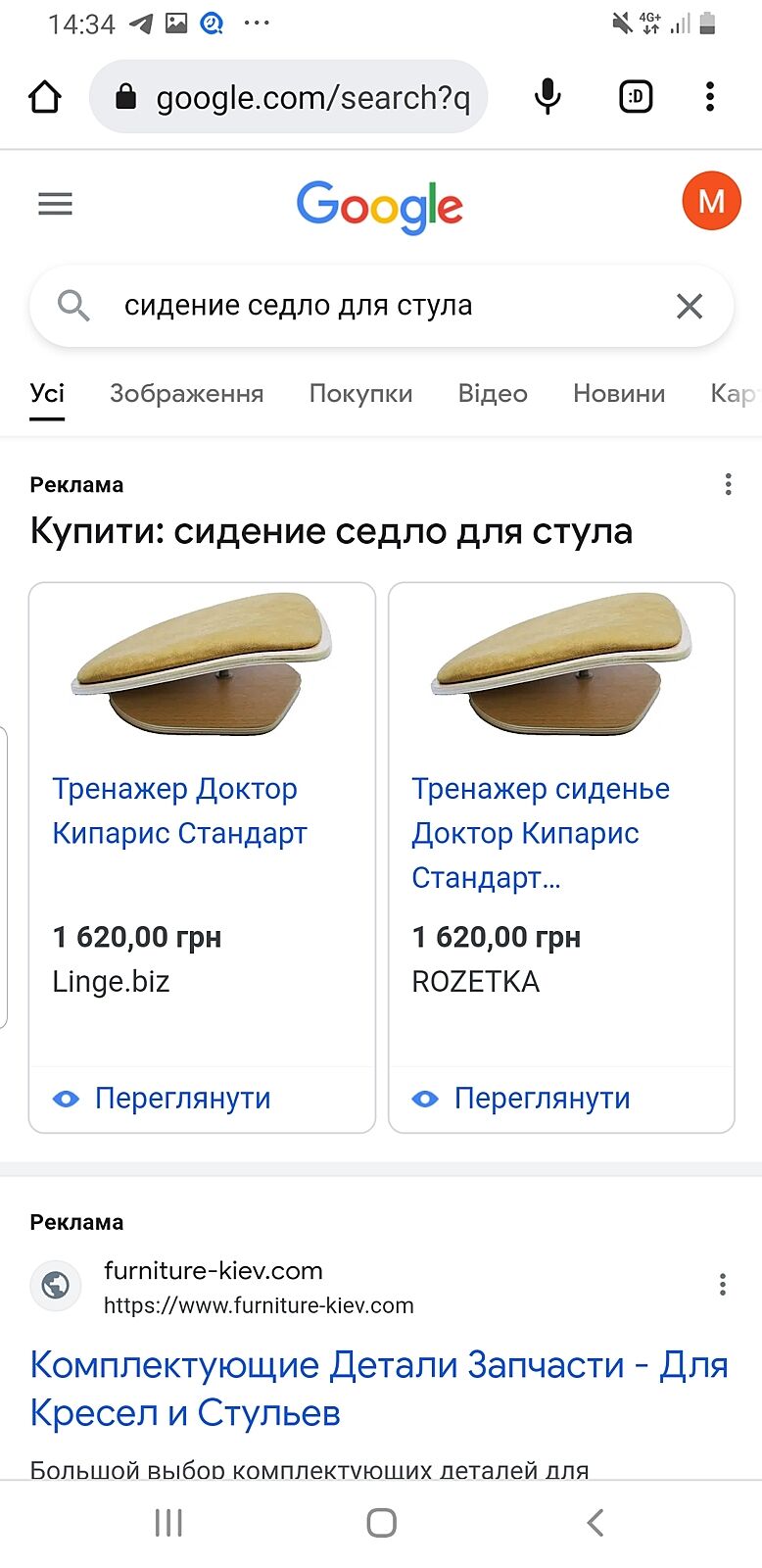Switch to the Зображення tab
The width and height of the screenshot is (762, 1568).
(186, 394)
